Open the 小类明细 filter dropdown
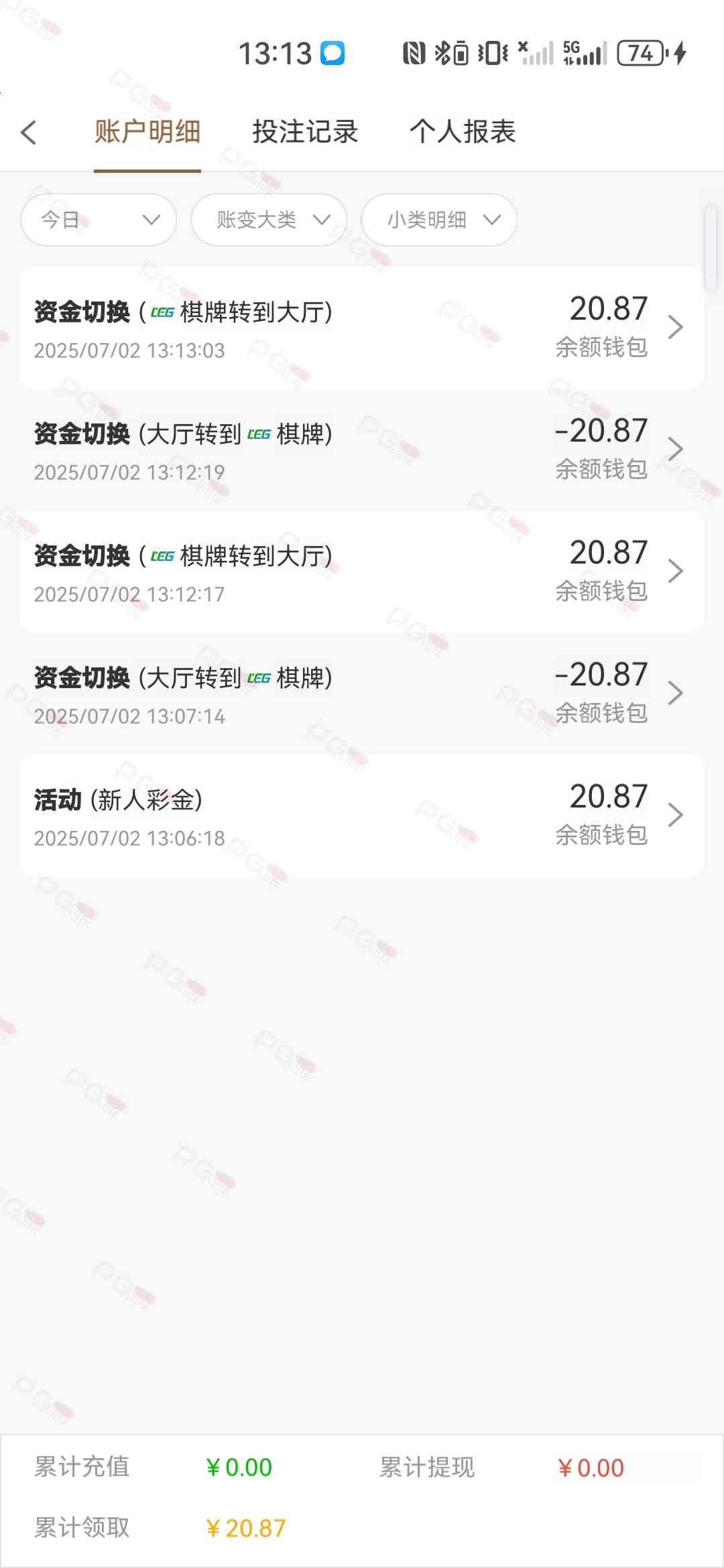The width and height of the screenshot is (724, 1568). [439, 220]
